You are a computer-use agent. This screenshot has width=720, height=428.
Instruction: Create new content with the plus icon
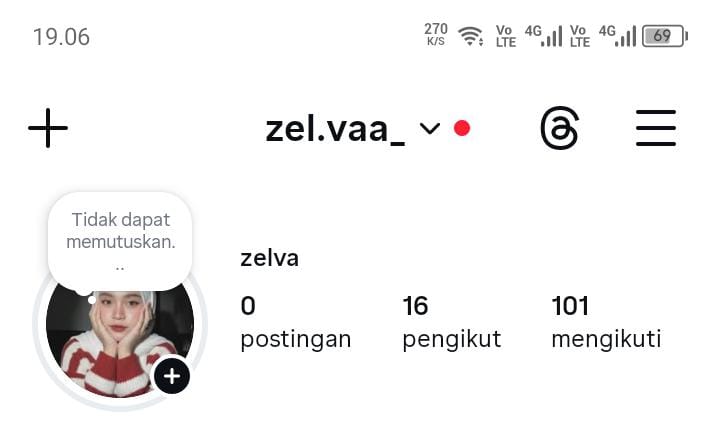click(48, 129)
